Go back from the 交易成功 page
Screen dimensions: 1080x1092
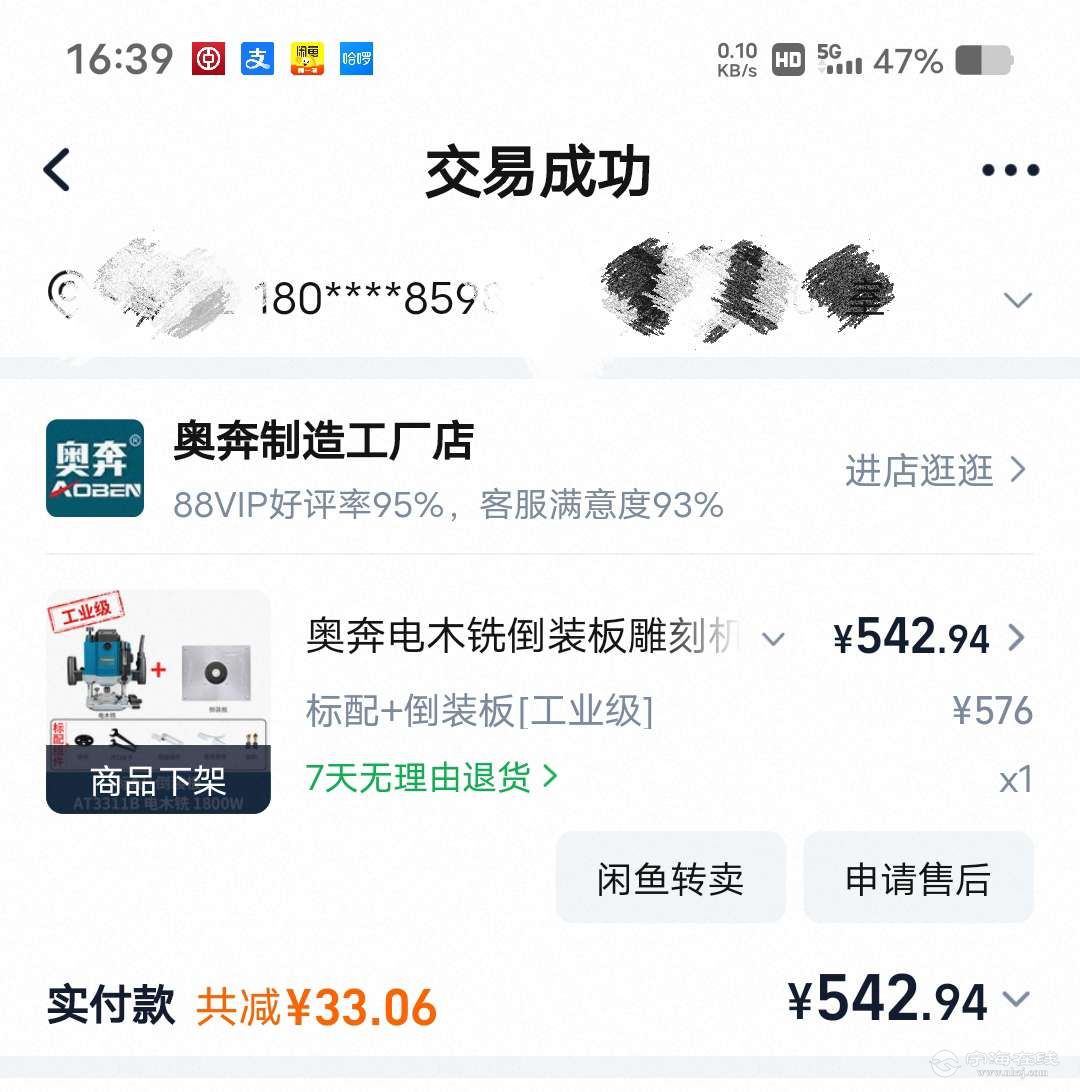pyautogui.click(x=58, y=170)
